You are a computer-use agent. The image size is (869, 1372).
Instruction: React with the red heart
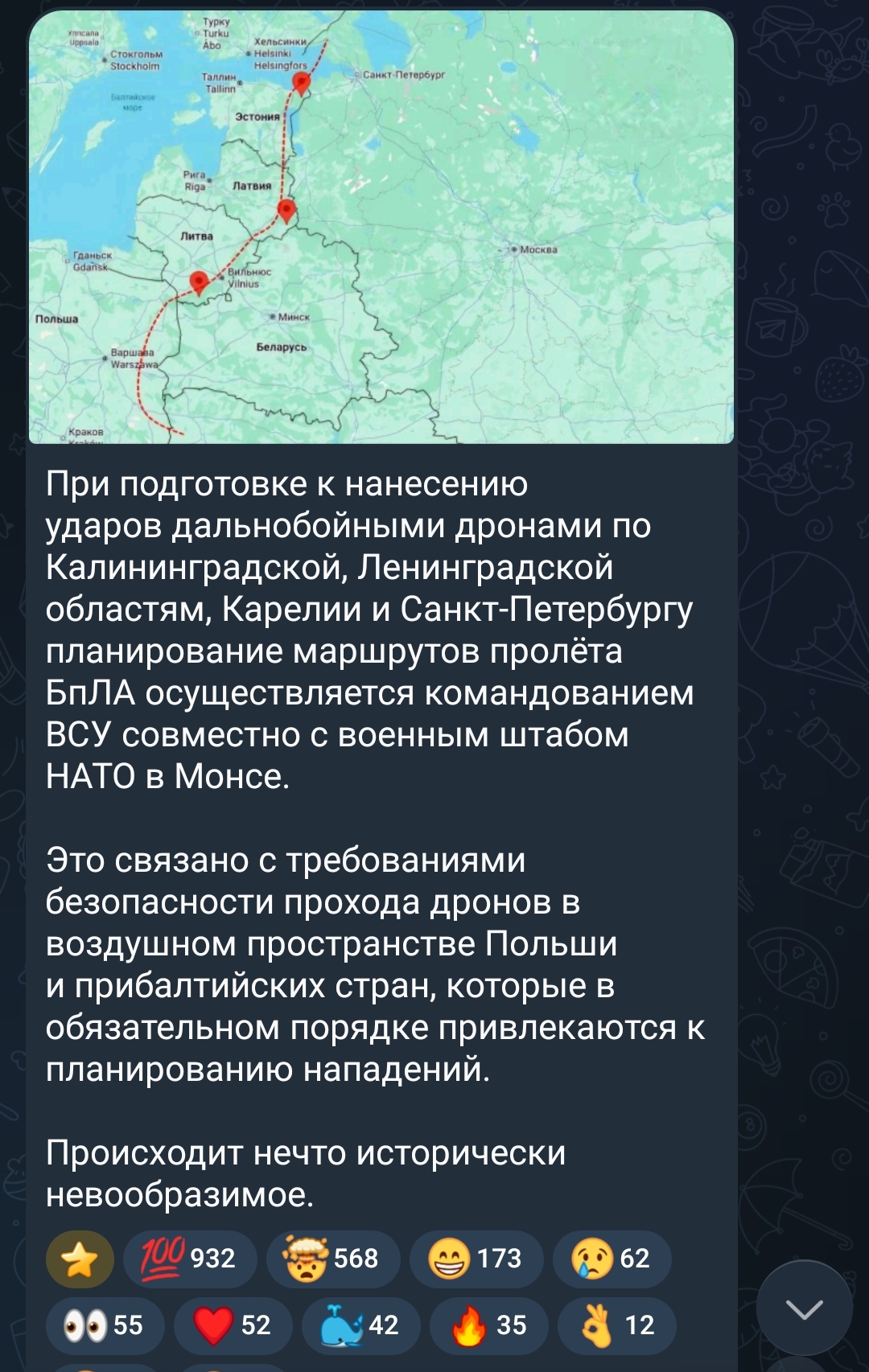(x=233, y=1325)
